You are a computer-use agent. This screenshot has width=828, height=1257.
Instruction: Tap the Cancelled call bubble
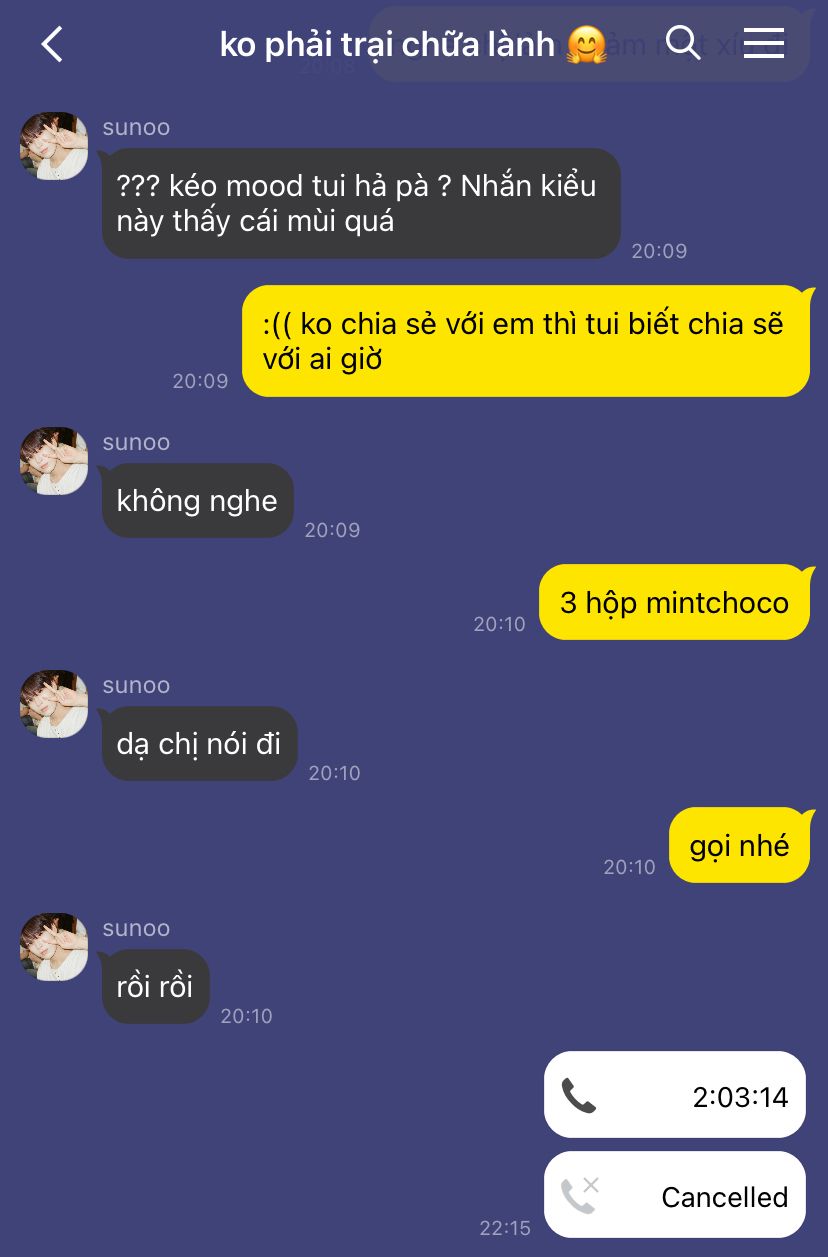[675, 1196]
